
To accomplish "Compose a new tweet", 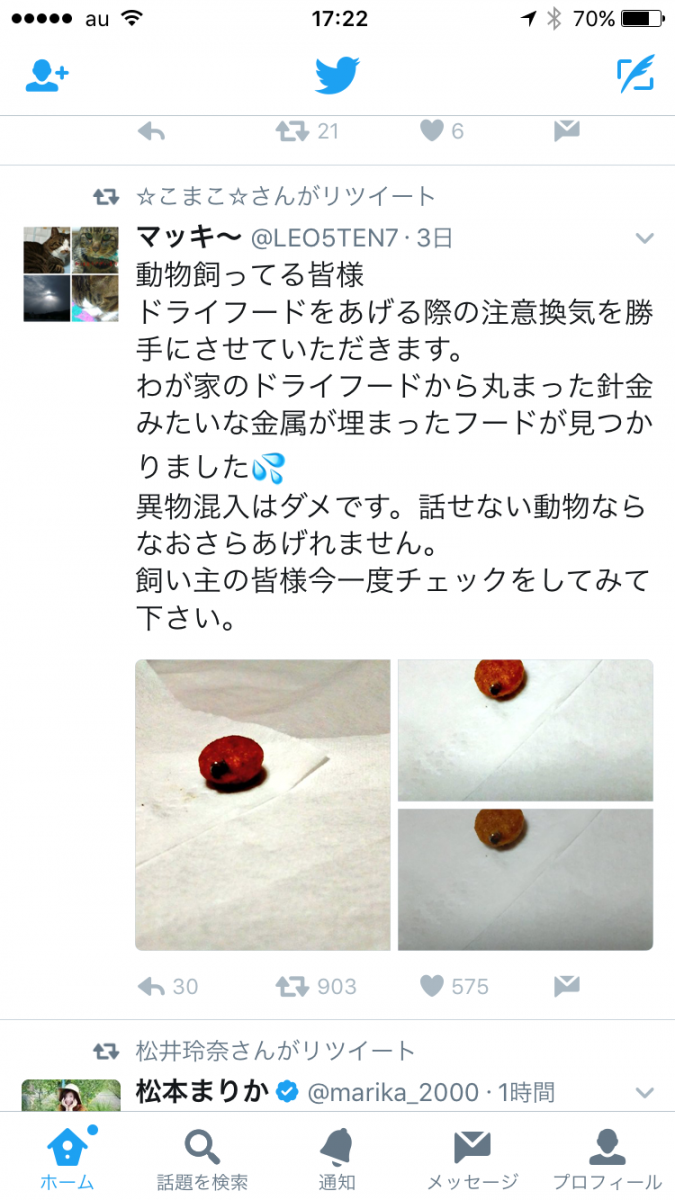I will [x=634, y=74].
